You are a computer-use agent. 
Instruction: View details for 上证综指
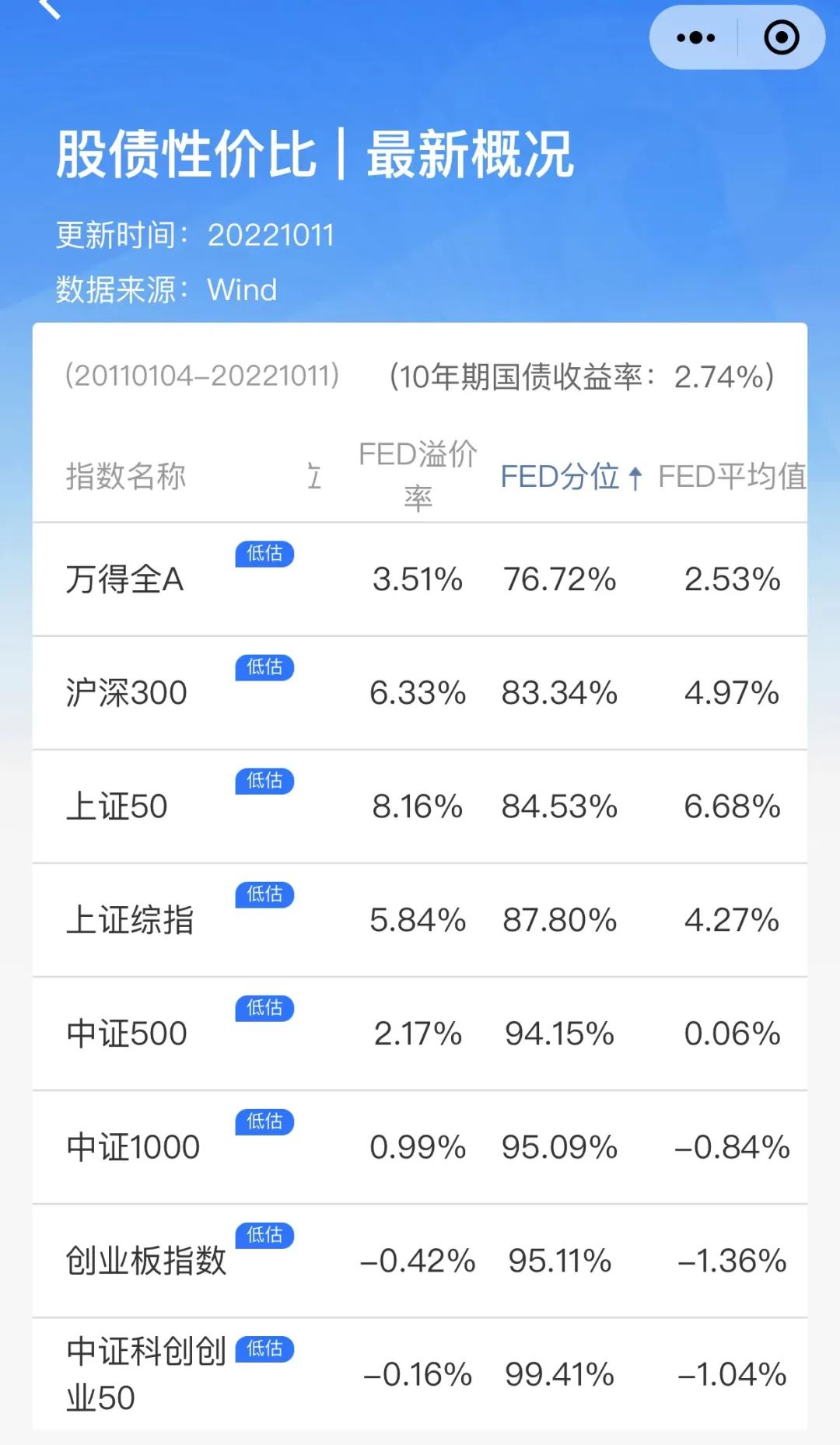[420, 920]
